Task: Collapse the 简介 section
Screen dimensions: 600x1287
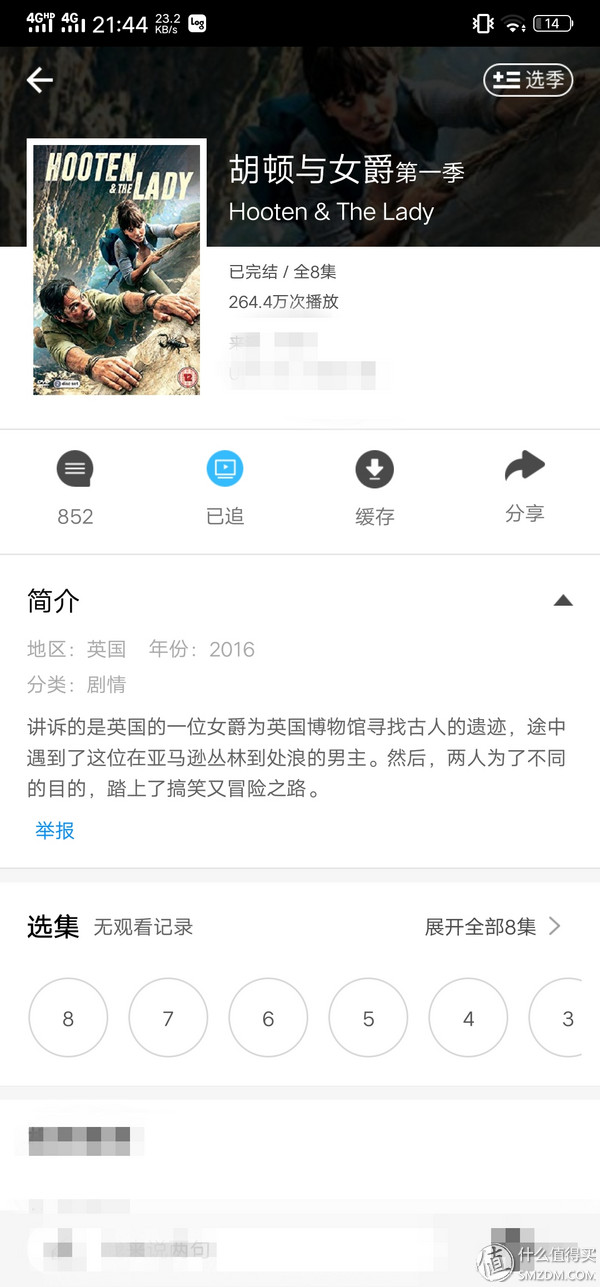Action: pyautogui.click(x=563, y=600)
